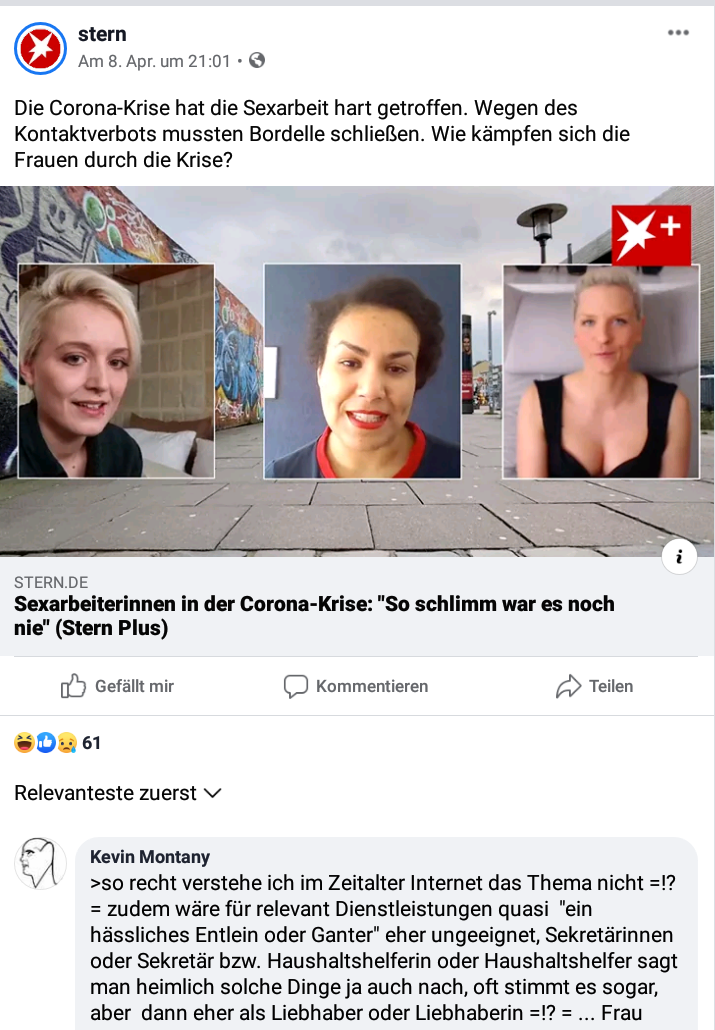Expand the Relevanteste zuerst sort dropdown
Viewport: 715px width, 1030px height.
click(x=117, y=793)
